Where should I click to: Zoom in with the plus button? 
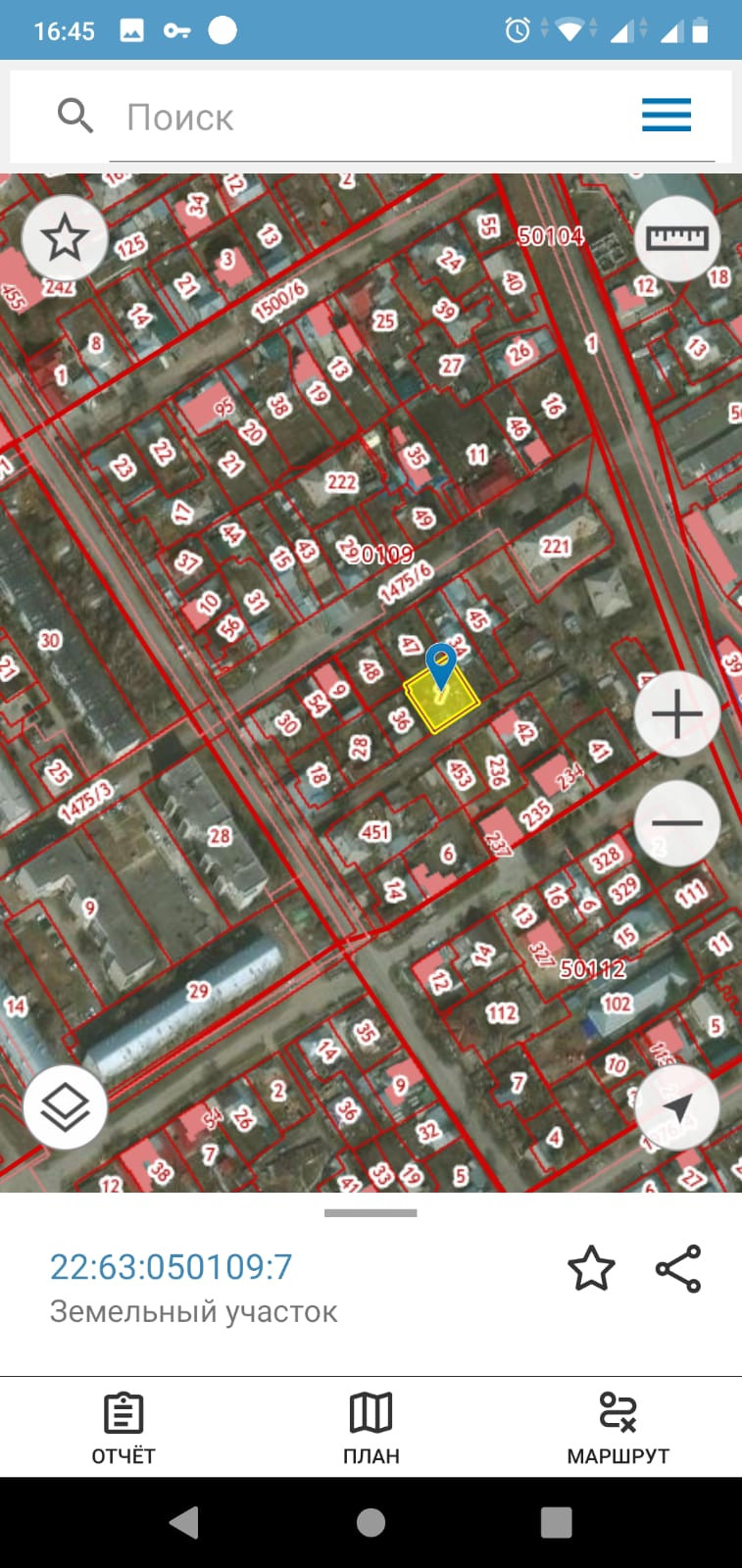(x=677, y=714)
